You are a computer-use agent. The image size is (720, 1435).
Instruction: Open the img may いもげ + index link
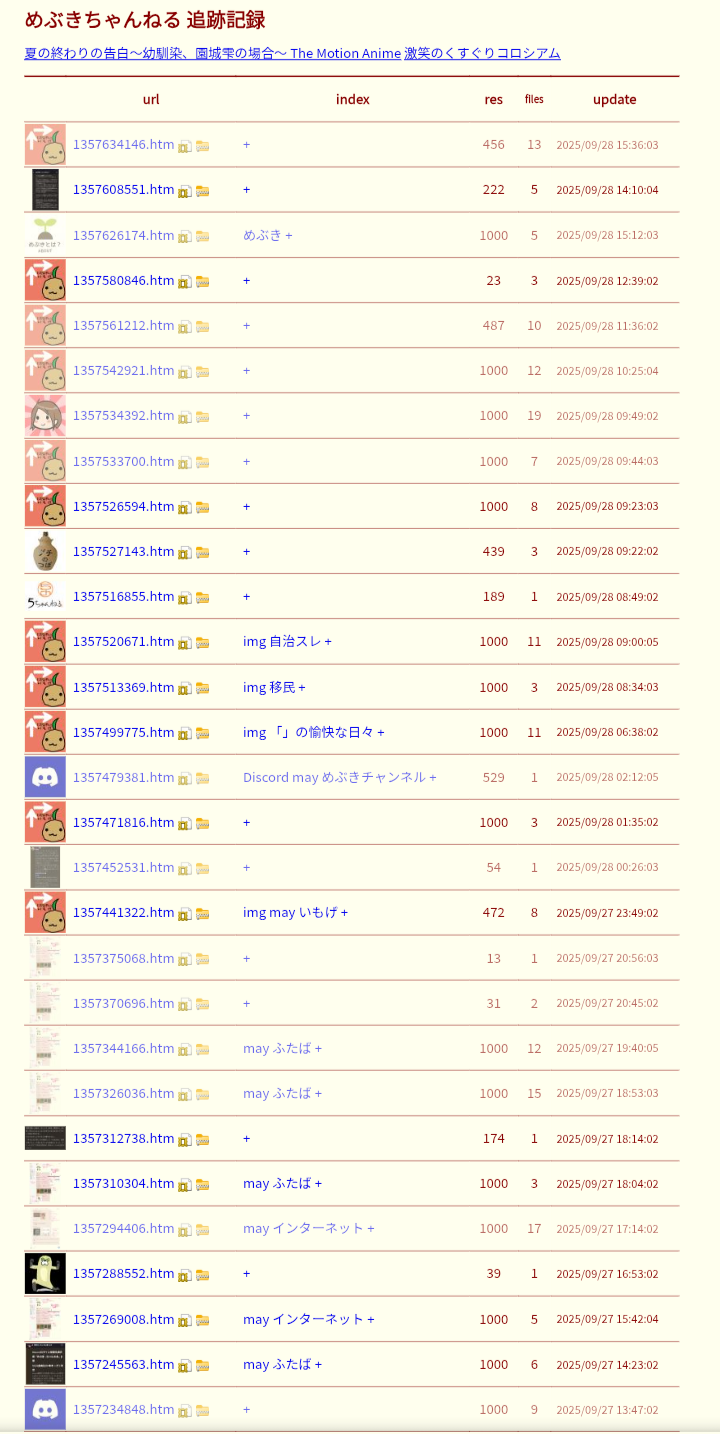(295, 912)
